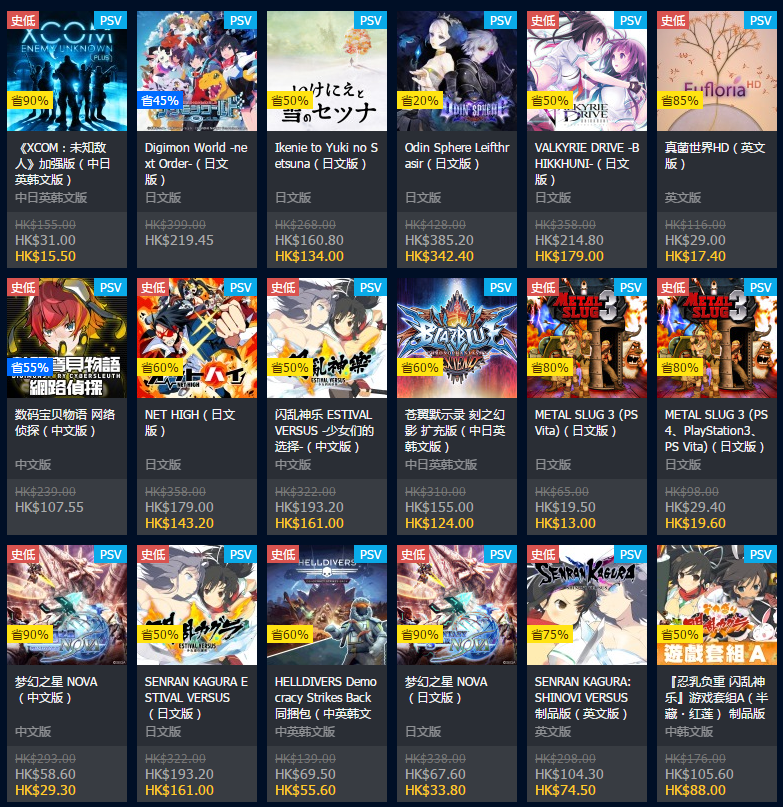Screen dimensions: 783x807
Task: View NET HIGH (日文版) game details
Action: point(197,338)
